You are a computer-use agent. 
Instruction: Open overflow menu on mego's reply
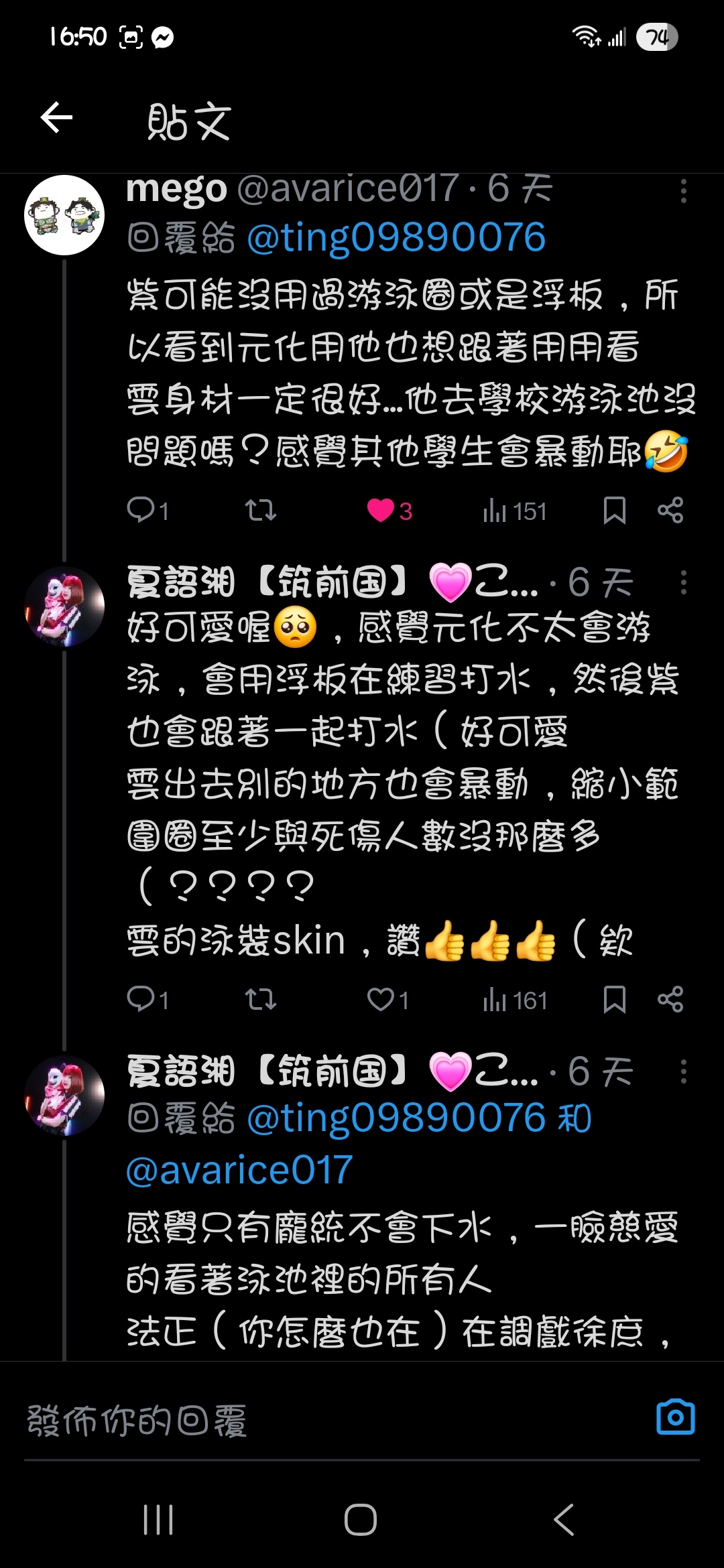click(683, 191)
